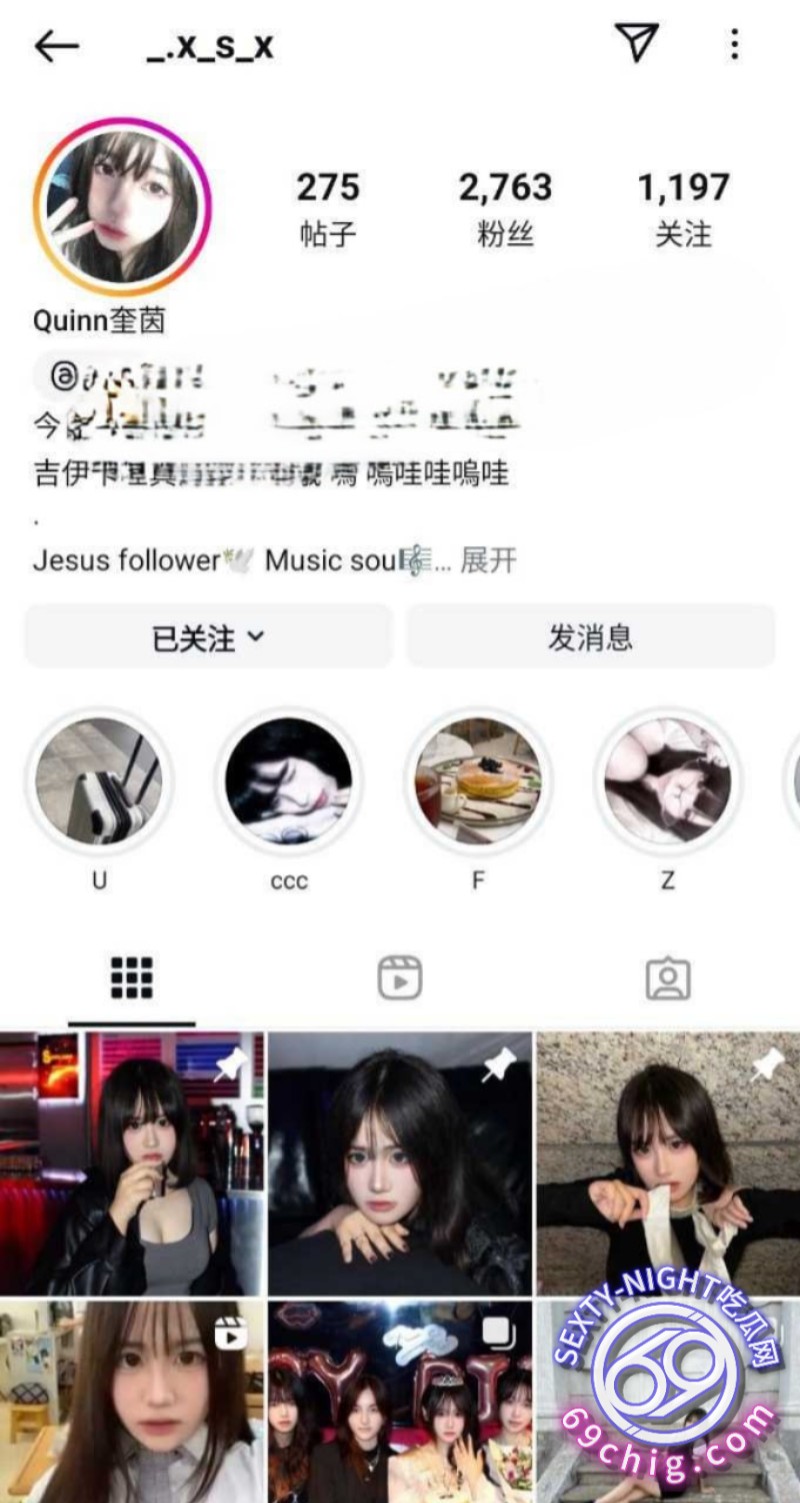Open the 2,763 粉丝 followers list
Image resolution: width=800 pixels, height=1503 pixels.
tap(505, 207)
